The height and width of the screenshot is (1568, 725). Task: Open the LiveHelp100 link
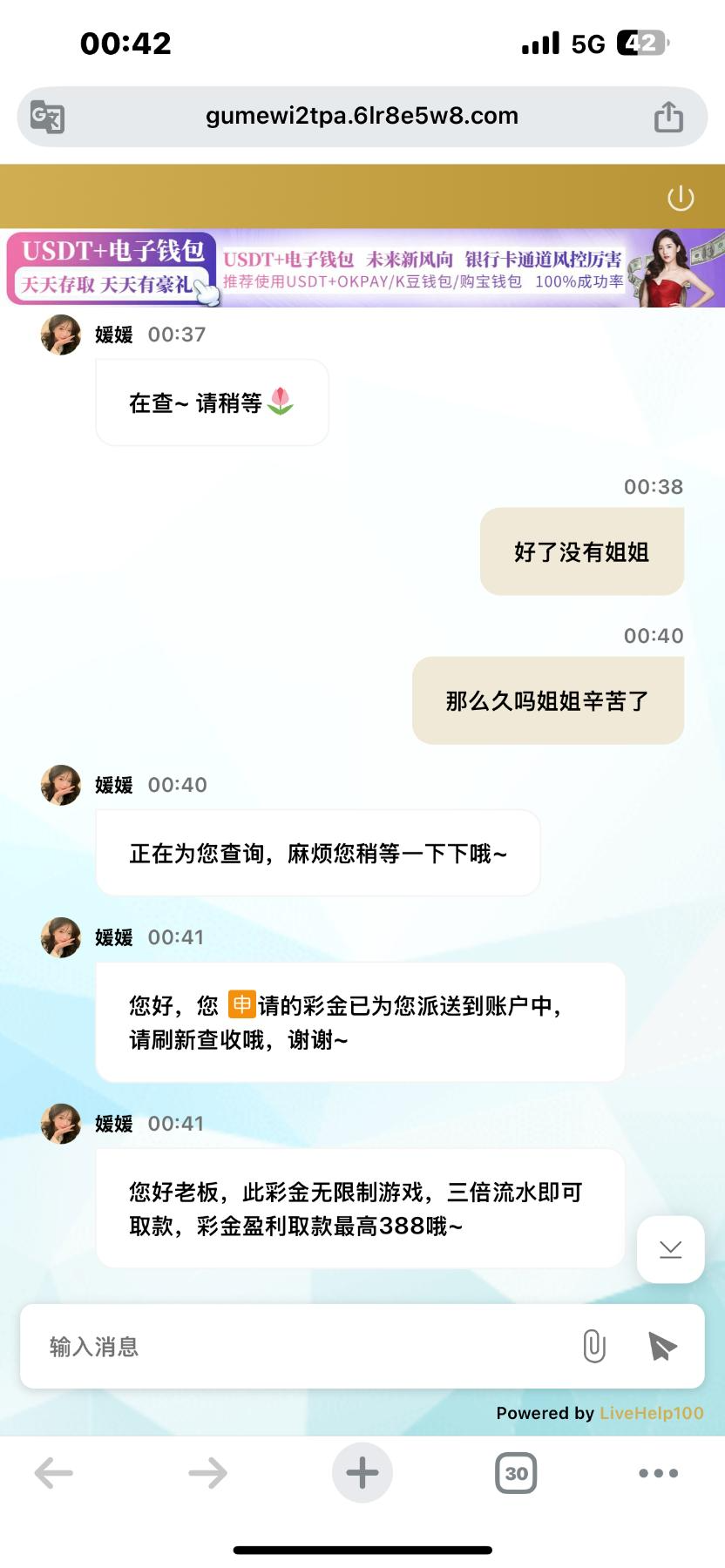click(650, 1413)
